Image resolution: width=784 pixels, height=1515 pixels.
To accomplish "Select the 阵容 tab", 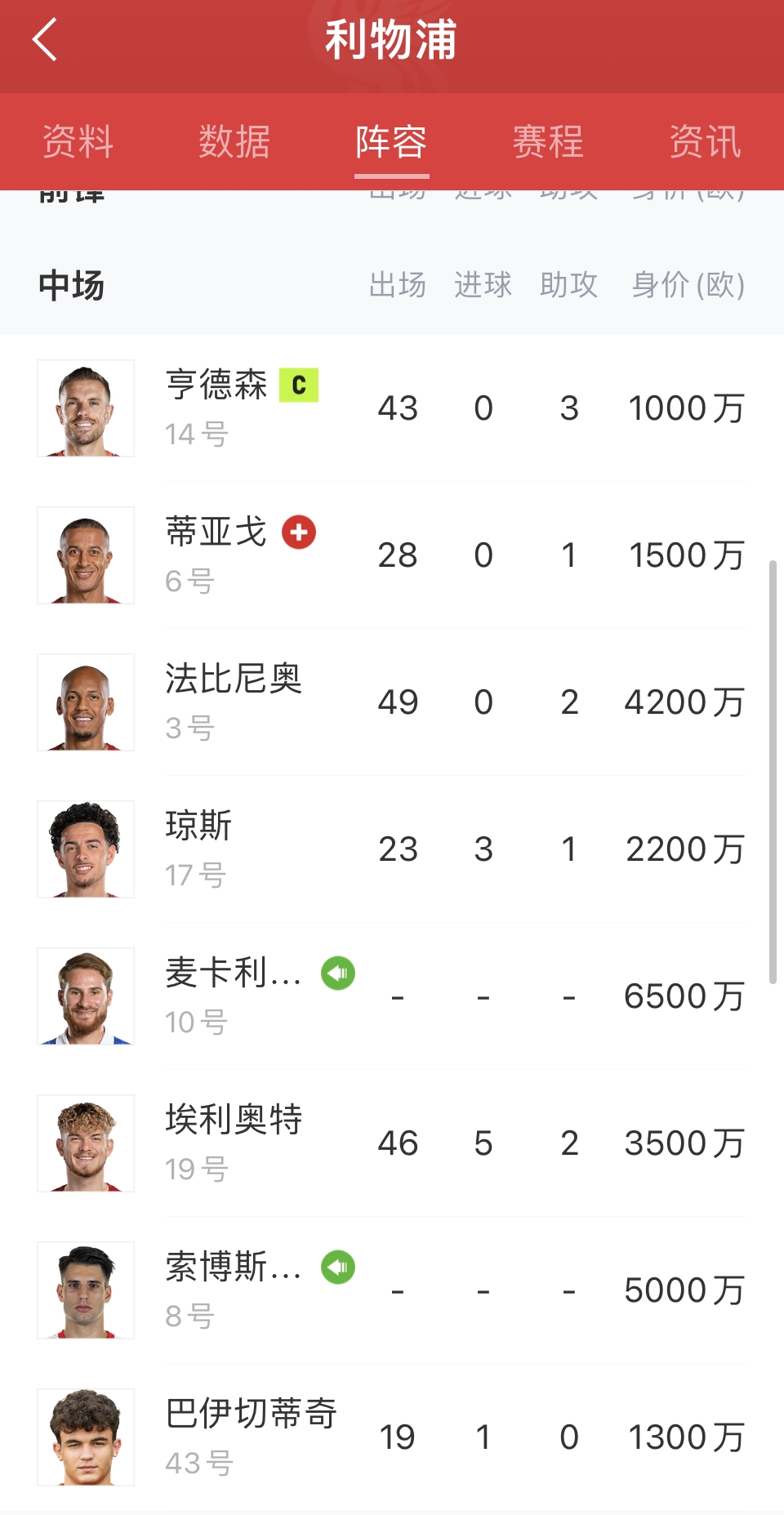I will (391, 141).
